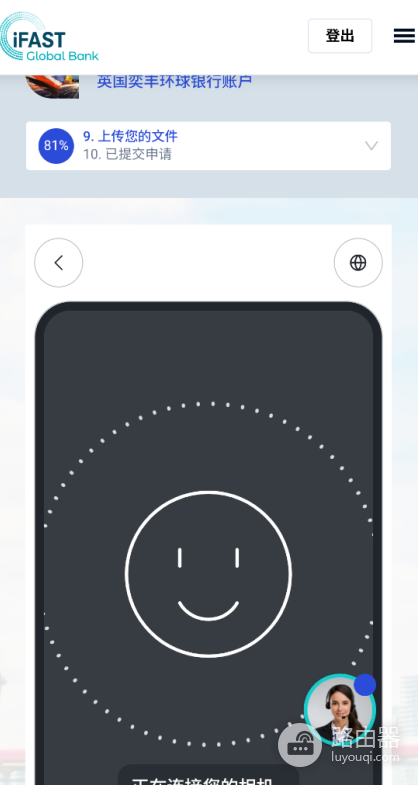Expand the 81% application progress steps
The height and width of the screenshot is (785, 418).
tap(208, 146)
